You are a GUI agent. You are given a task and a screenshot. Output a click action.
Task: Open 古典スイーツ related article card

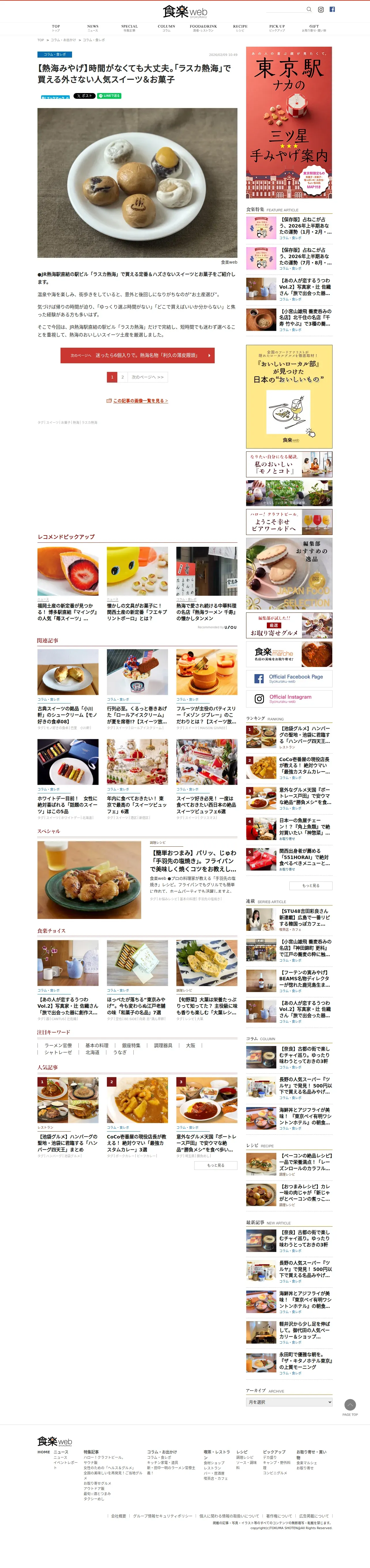(x=67, y=690)
